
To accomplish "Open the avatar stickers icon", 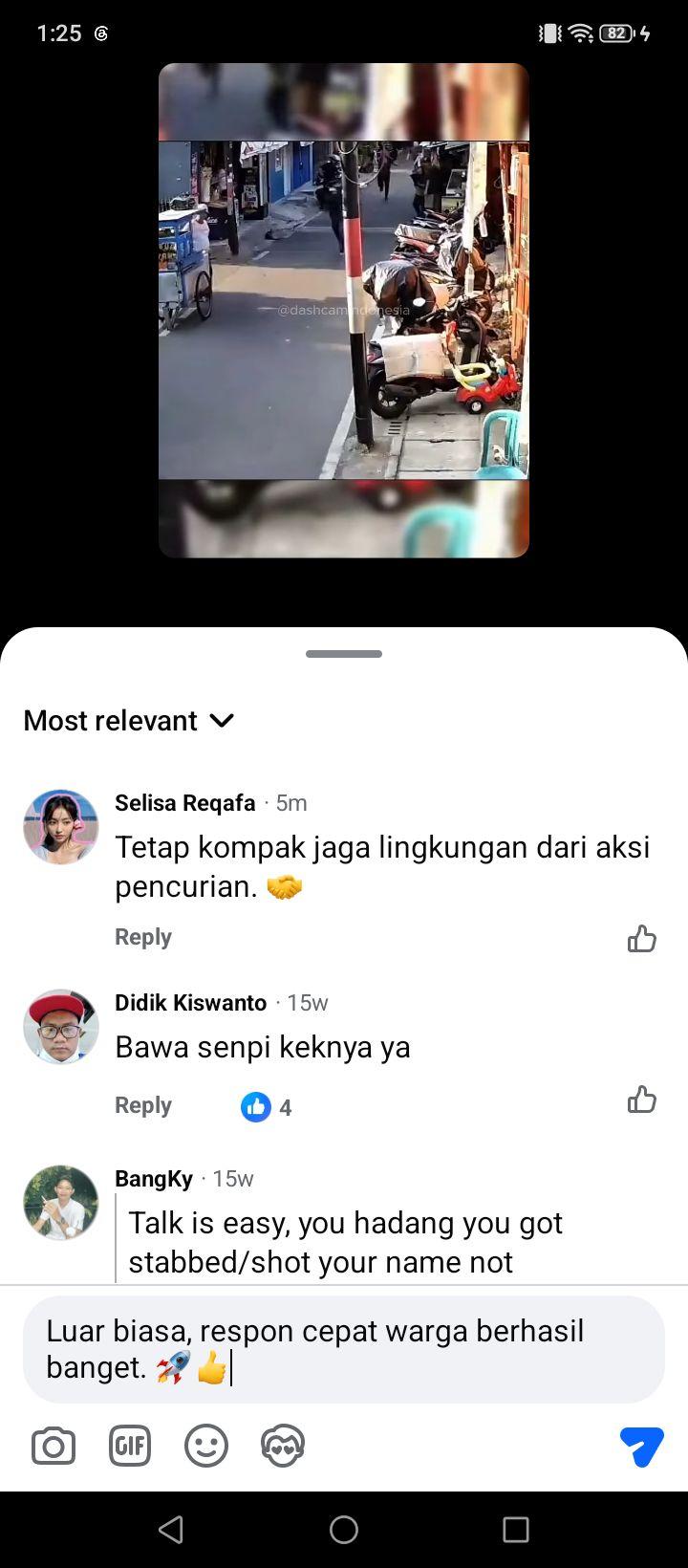I will coord(283,1446).
